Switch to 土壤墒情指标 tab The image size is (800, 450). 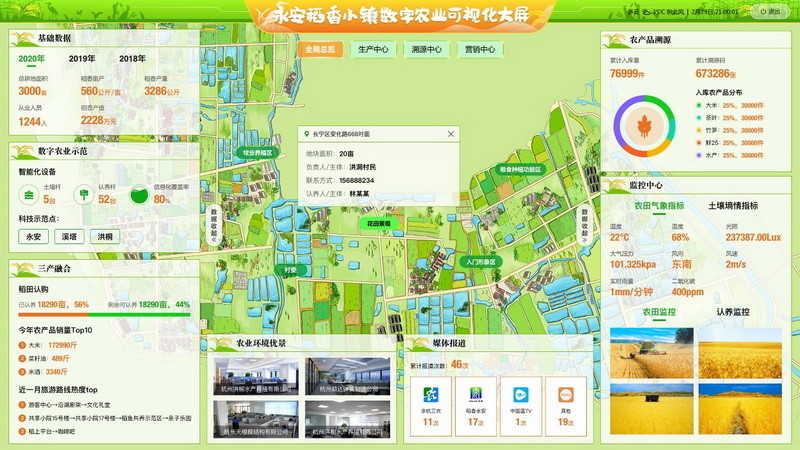pyautogui.click(x=733, y=206)
